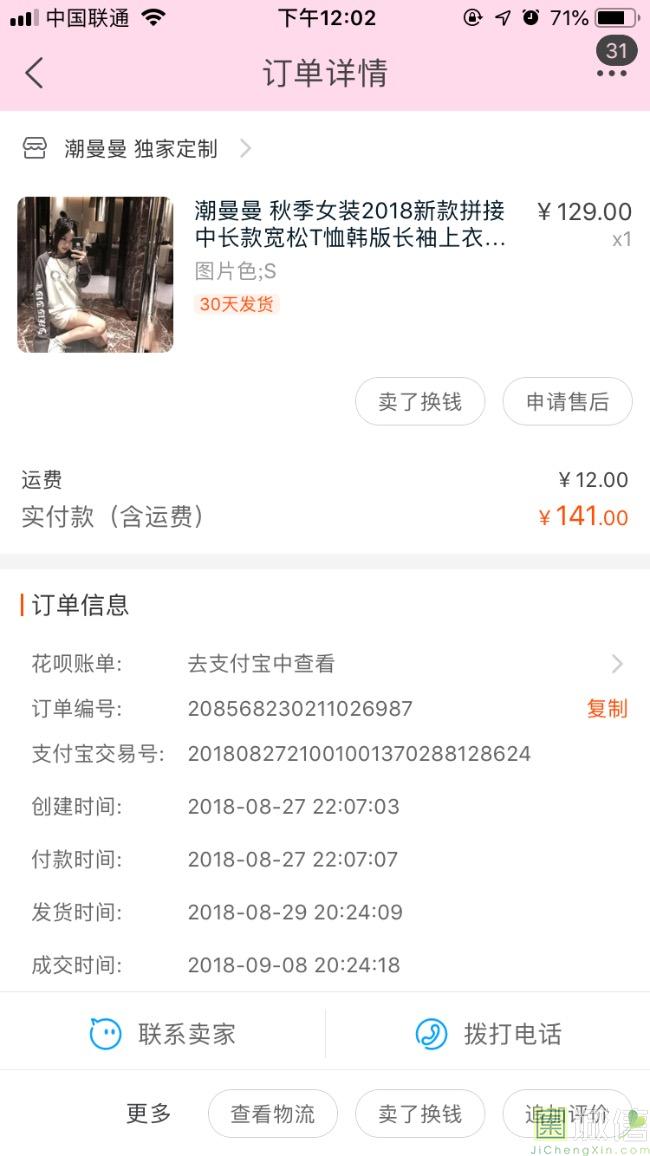
Task: Open 花呗账单 to view it in Alipay
Action: click(325, 664)
